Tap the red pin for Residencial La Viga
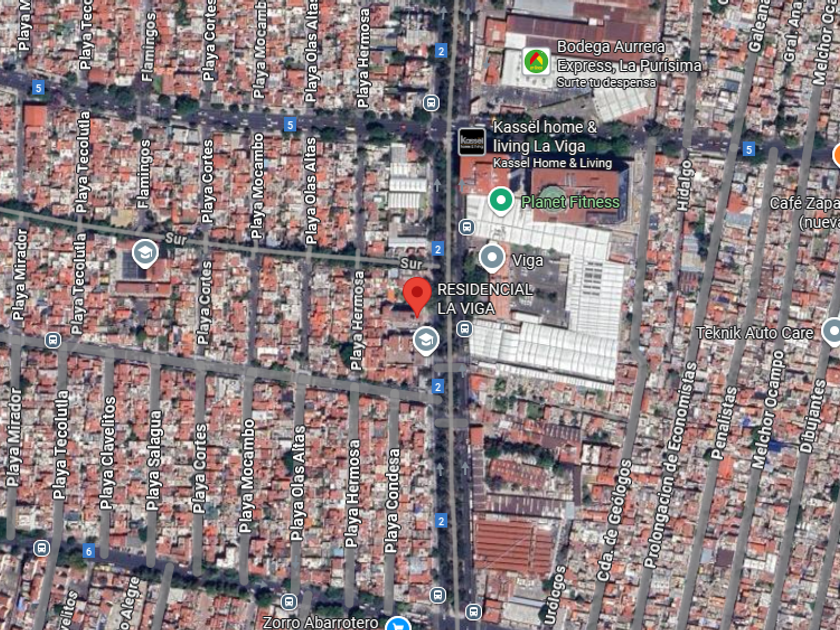840x630 pixels. 417,297
